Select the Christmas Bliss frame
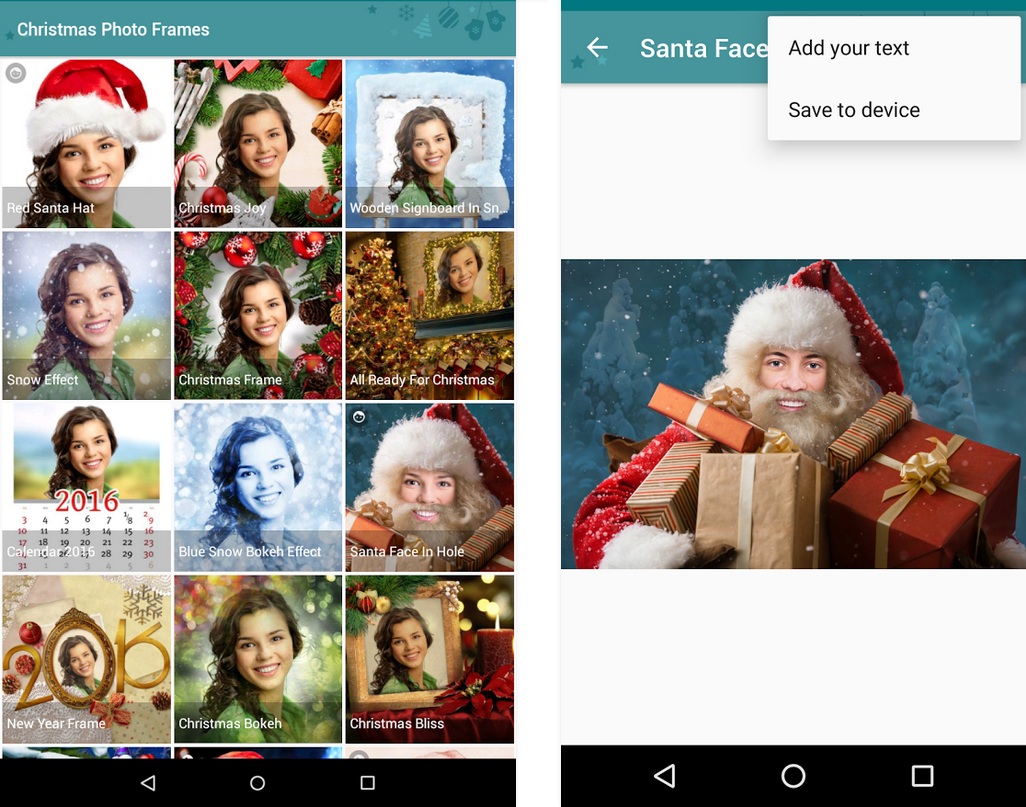The image size is (1026, 807). (429, 659)
